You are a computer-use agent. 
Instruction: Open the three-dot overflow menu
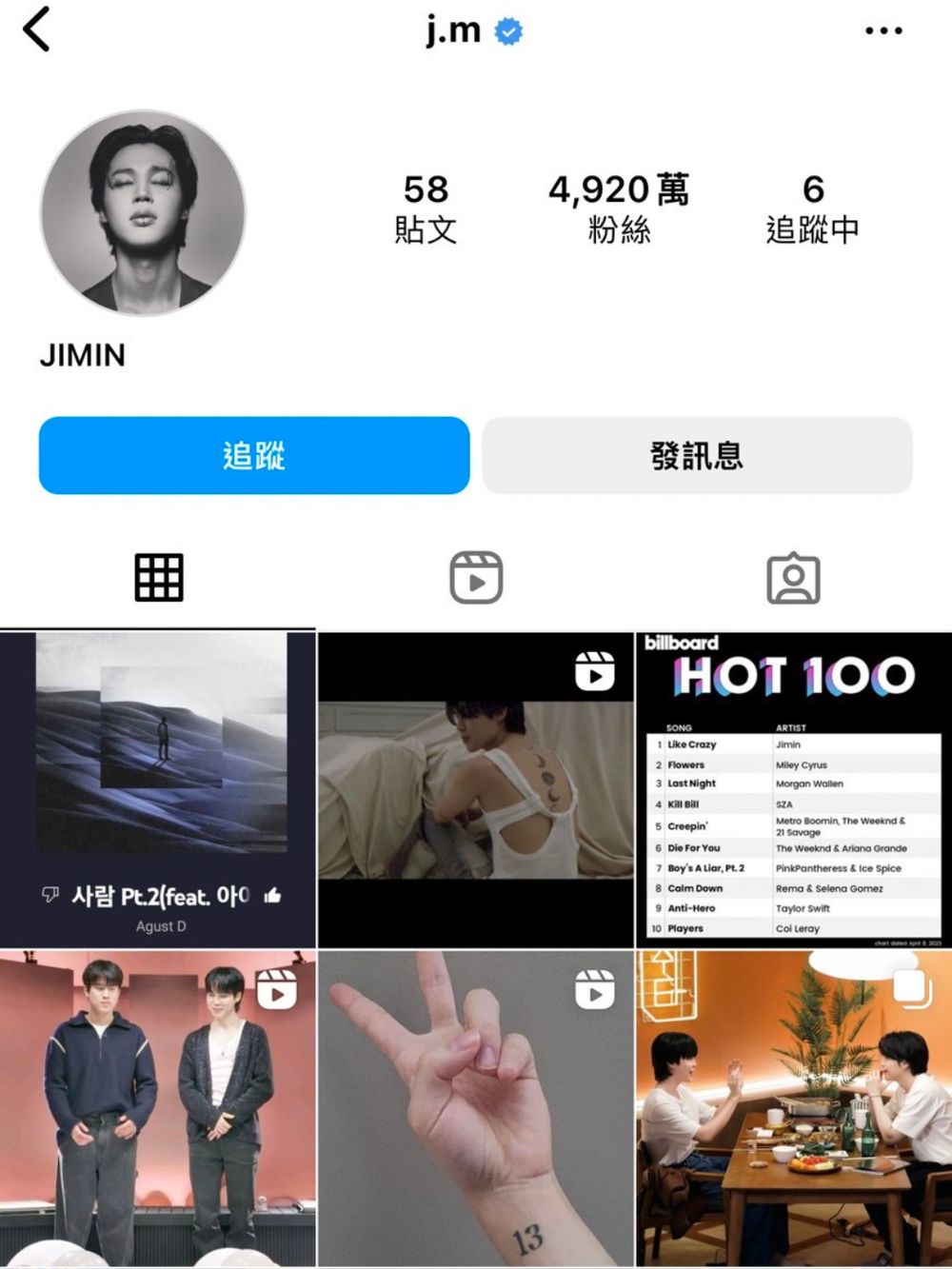(883, 31)
